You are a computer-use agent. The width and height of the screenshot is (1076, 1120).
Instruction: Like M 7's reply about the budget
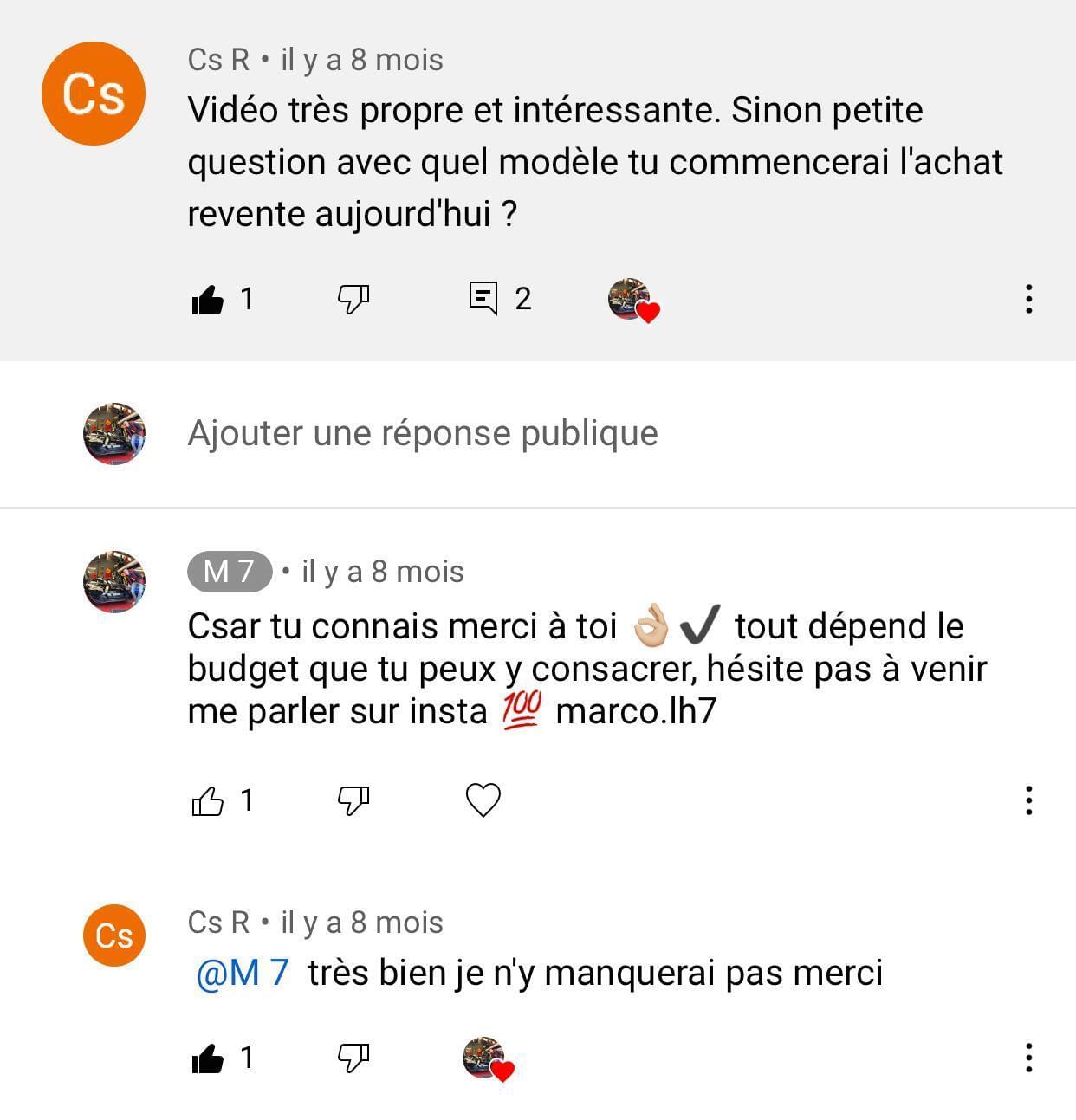208,801
